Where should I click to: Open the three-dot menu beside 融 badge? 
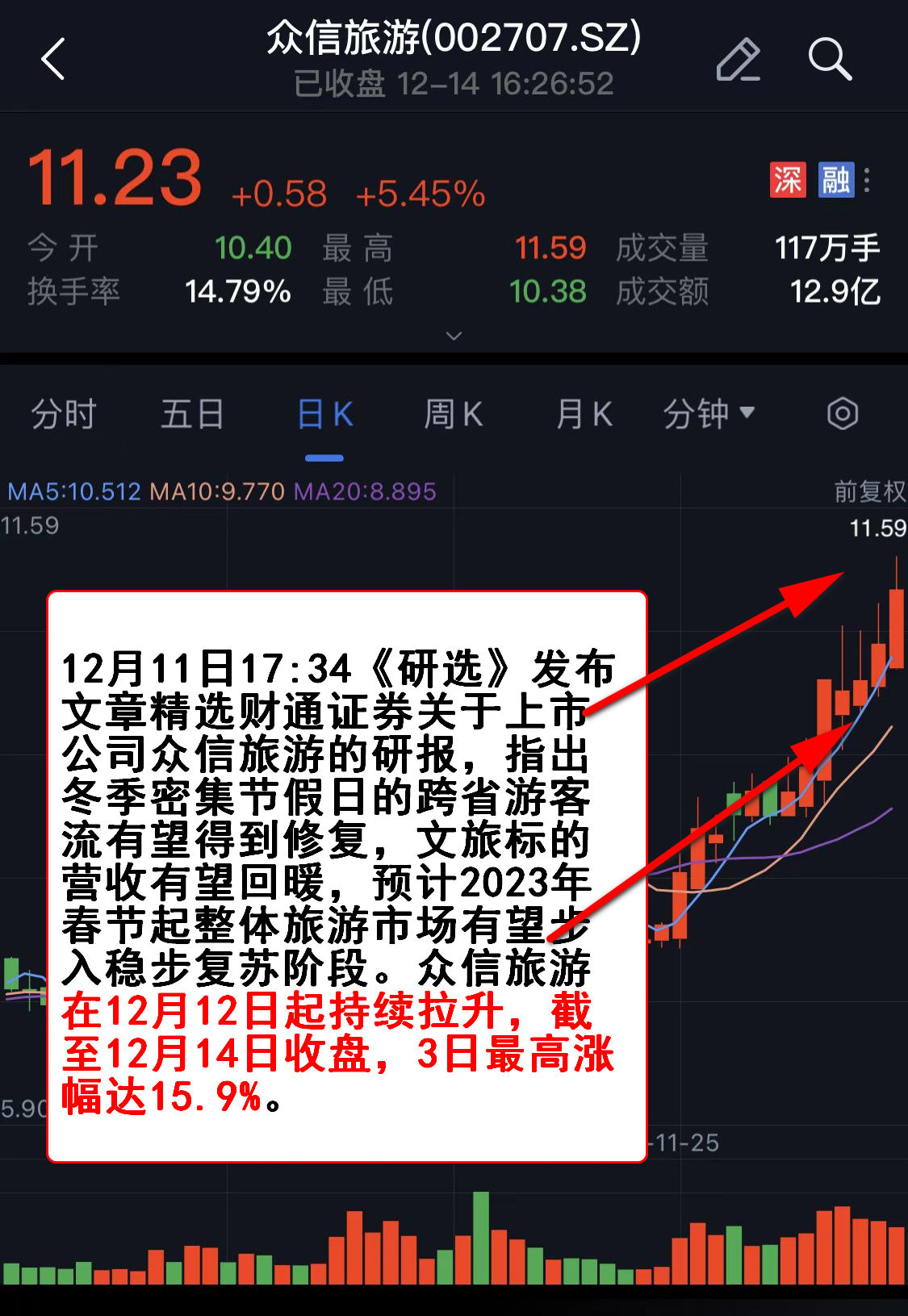tap(867, 179)
